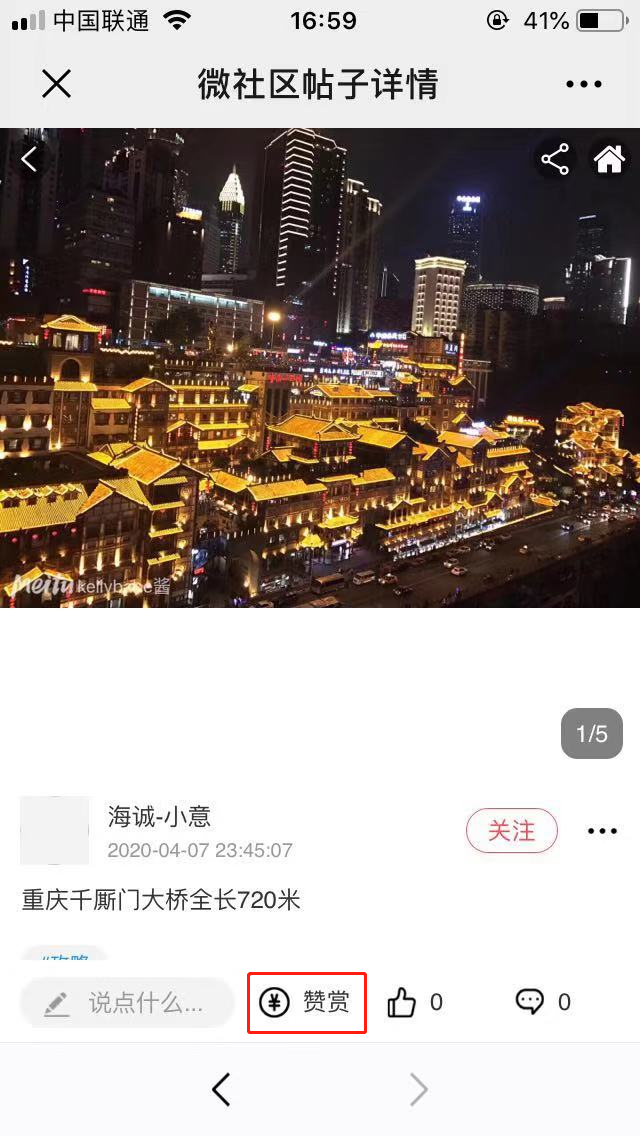Screen dimensions: 640x1136
Task: Go back using the arrow over the photo
Action: coord(29,159)
